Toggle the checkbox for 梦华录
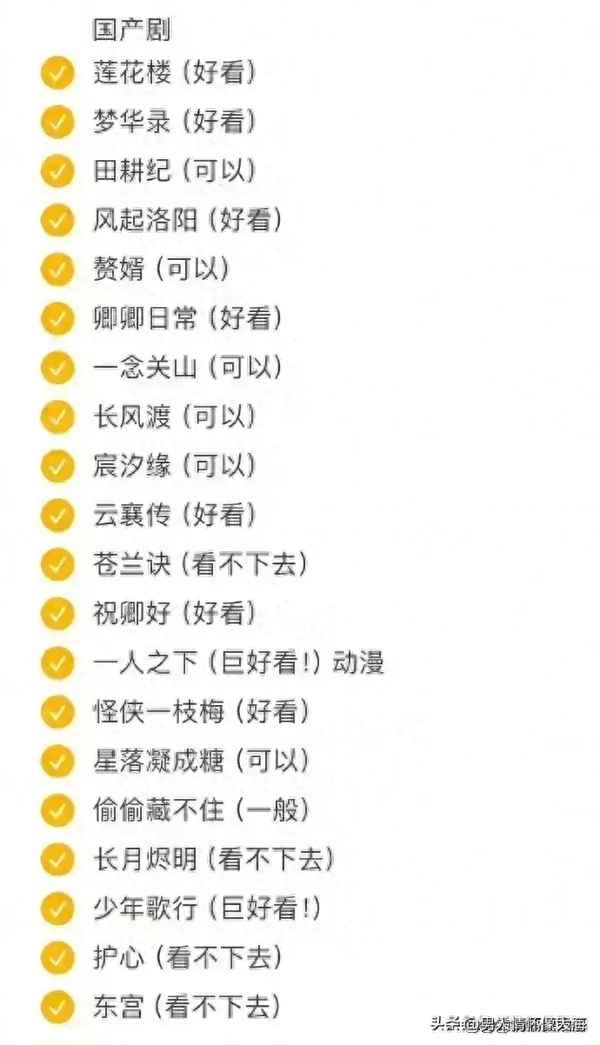This screenshot has width=600, height=1045. (x=58, y=122)
